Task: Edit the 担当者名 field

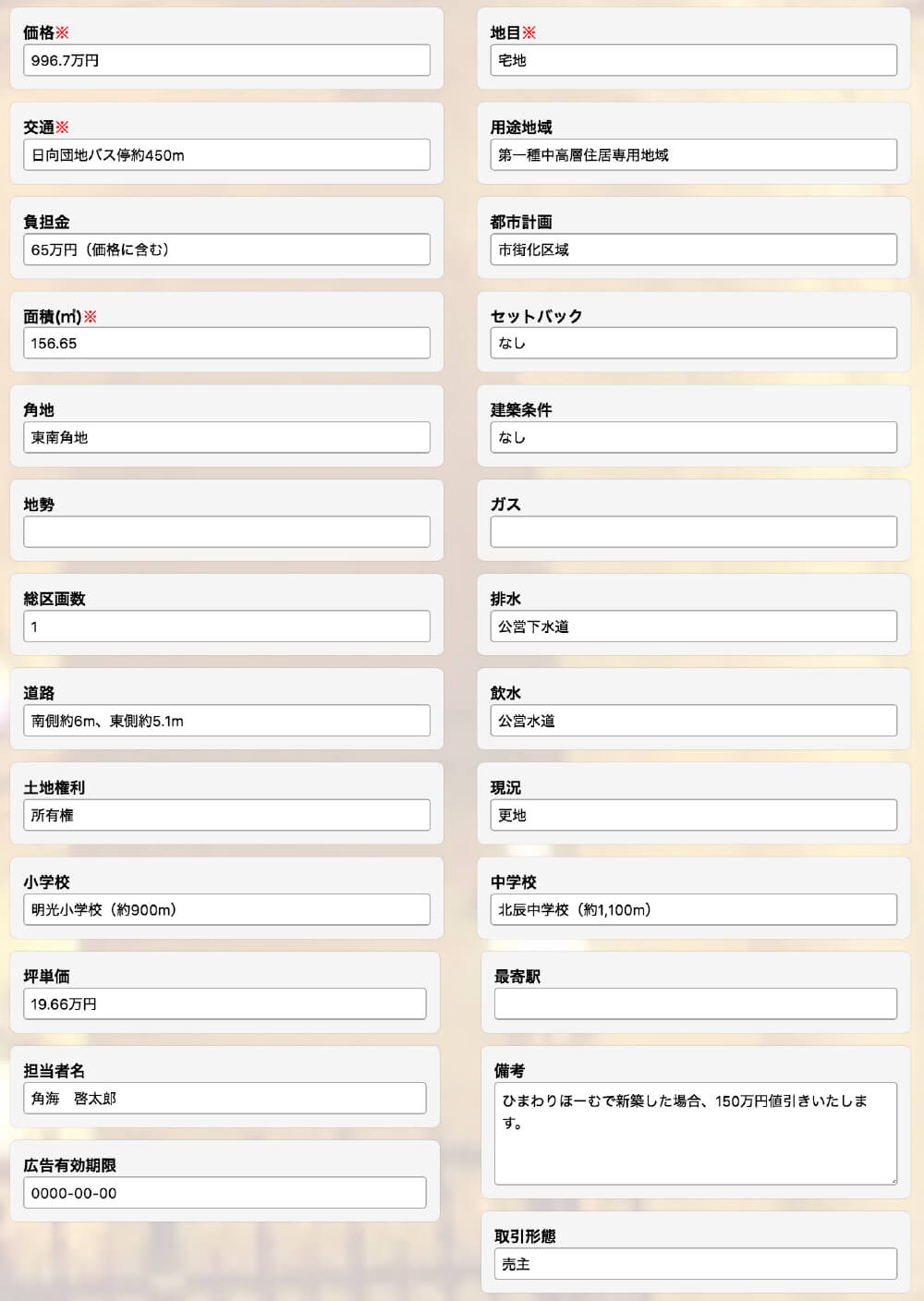Action: coord(225,1098)
